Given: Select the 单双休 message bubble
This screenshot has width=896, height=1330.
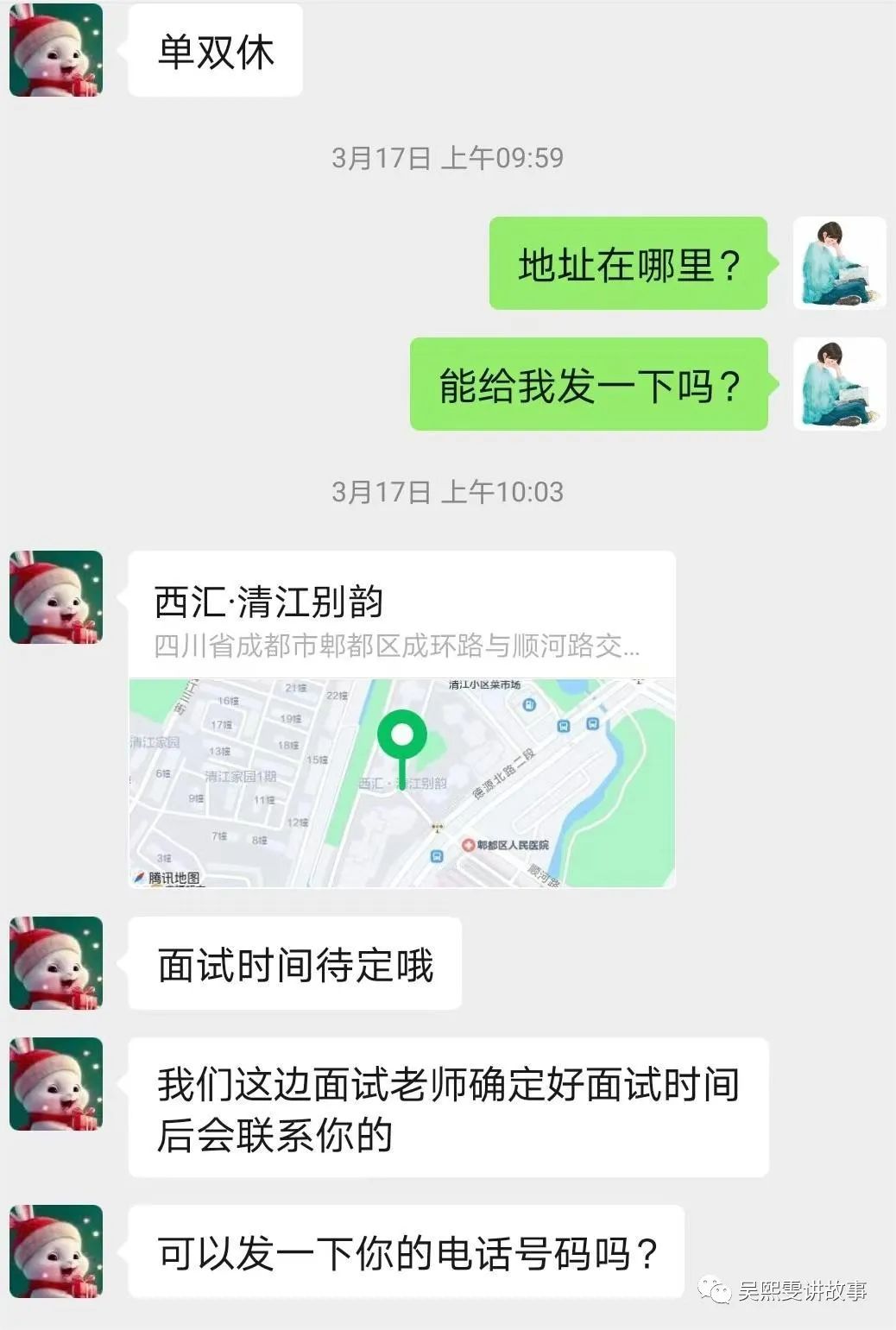Looking at the screenshot, I should pyautogui.click(x=215, y=49).
